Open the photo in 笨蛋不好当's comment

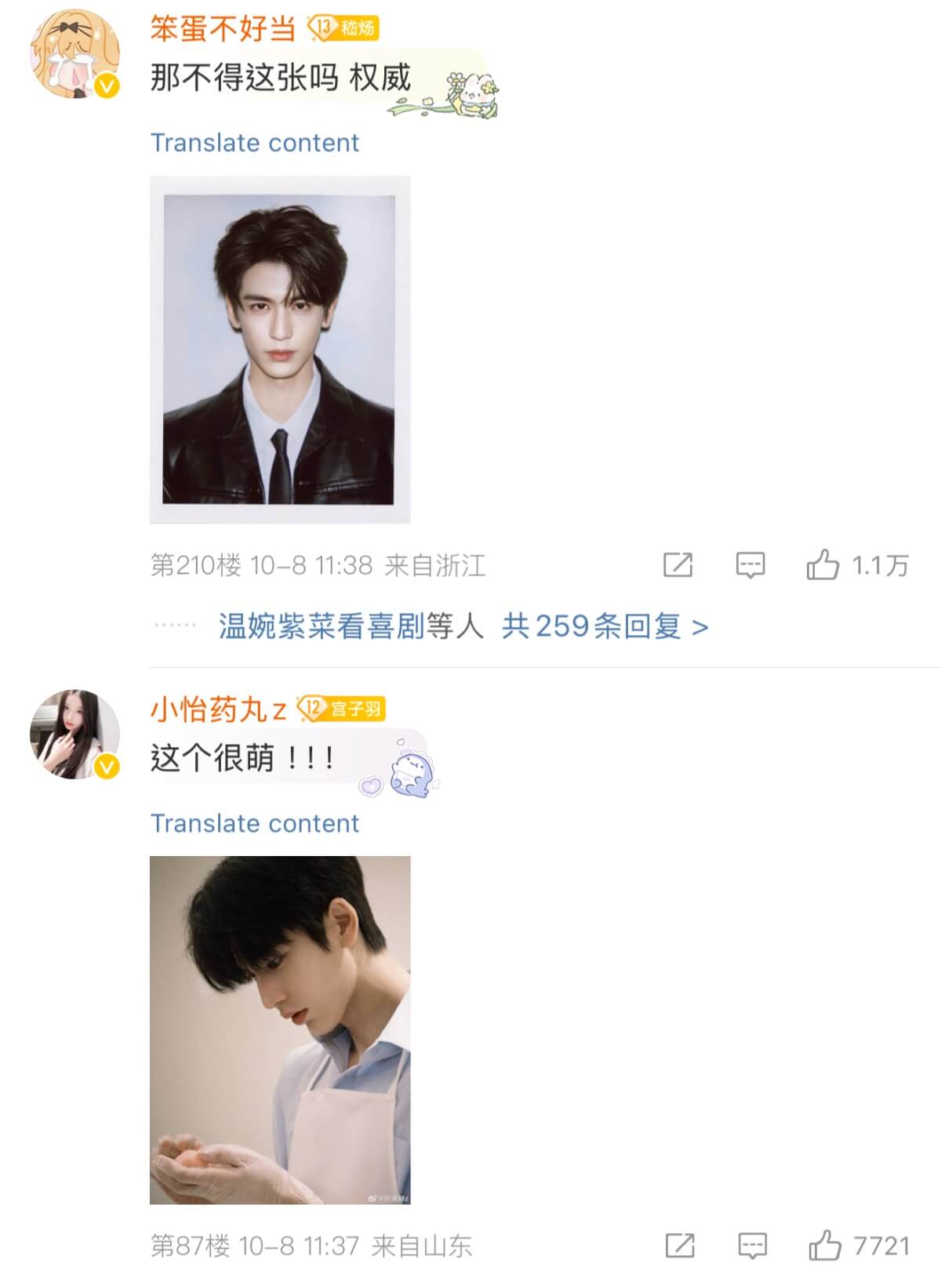(280, 350)
